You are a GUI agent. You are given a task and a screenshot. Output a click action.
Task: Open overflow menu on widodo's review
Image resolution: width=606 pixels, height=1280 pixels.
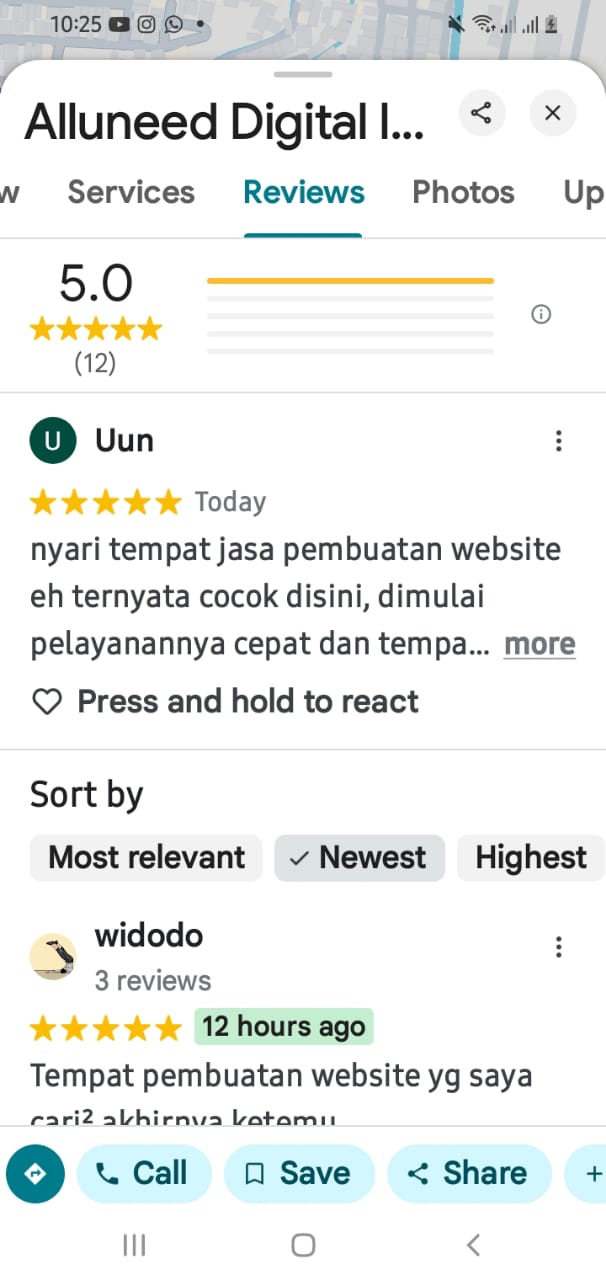click(558, 947)
